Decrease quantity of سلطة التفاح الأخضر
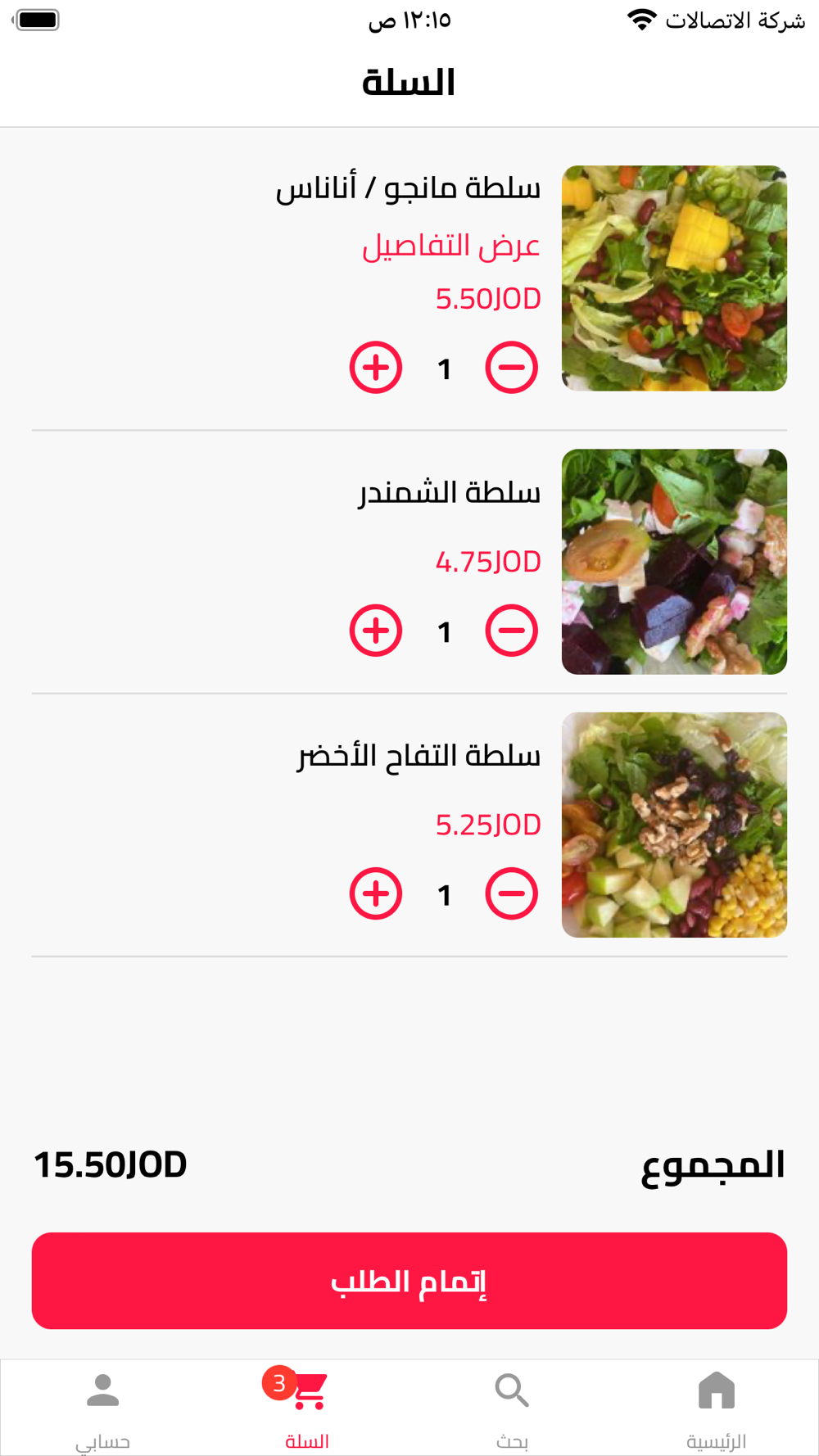This screenshot has height=1456, width=819. tap(511, 893)
